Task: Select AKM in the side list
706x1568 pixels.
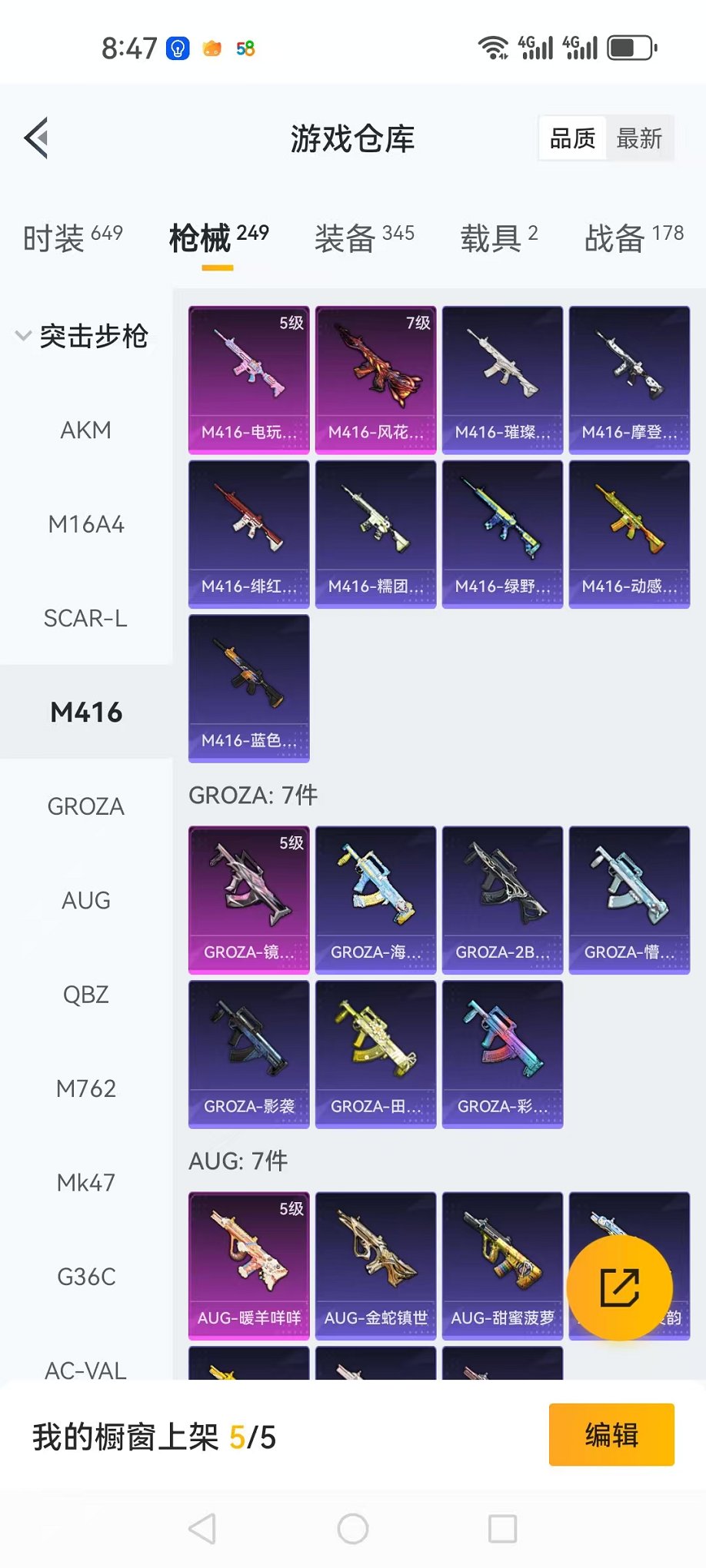Action: point(86,430)
